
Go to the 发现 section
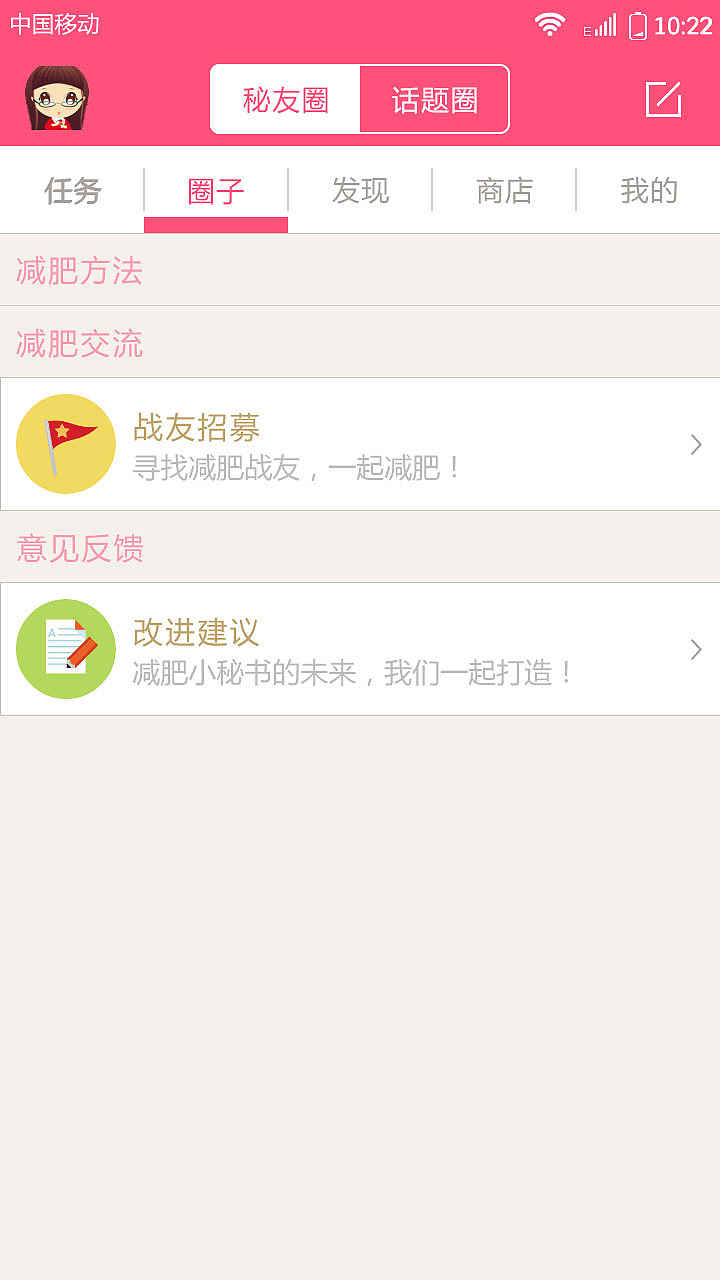point(360,191)
